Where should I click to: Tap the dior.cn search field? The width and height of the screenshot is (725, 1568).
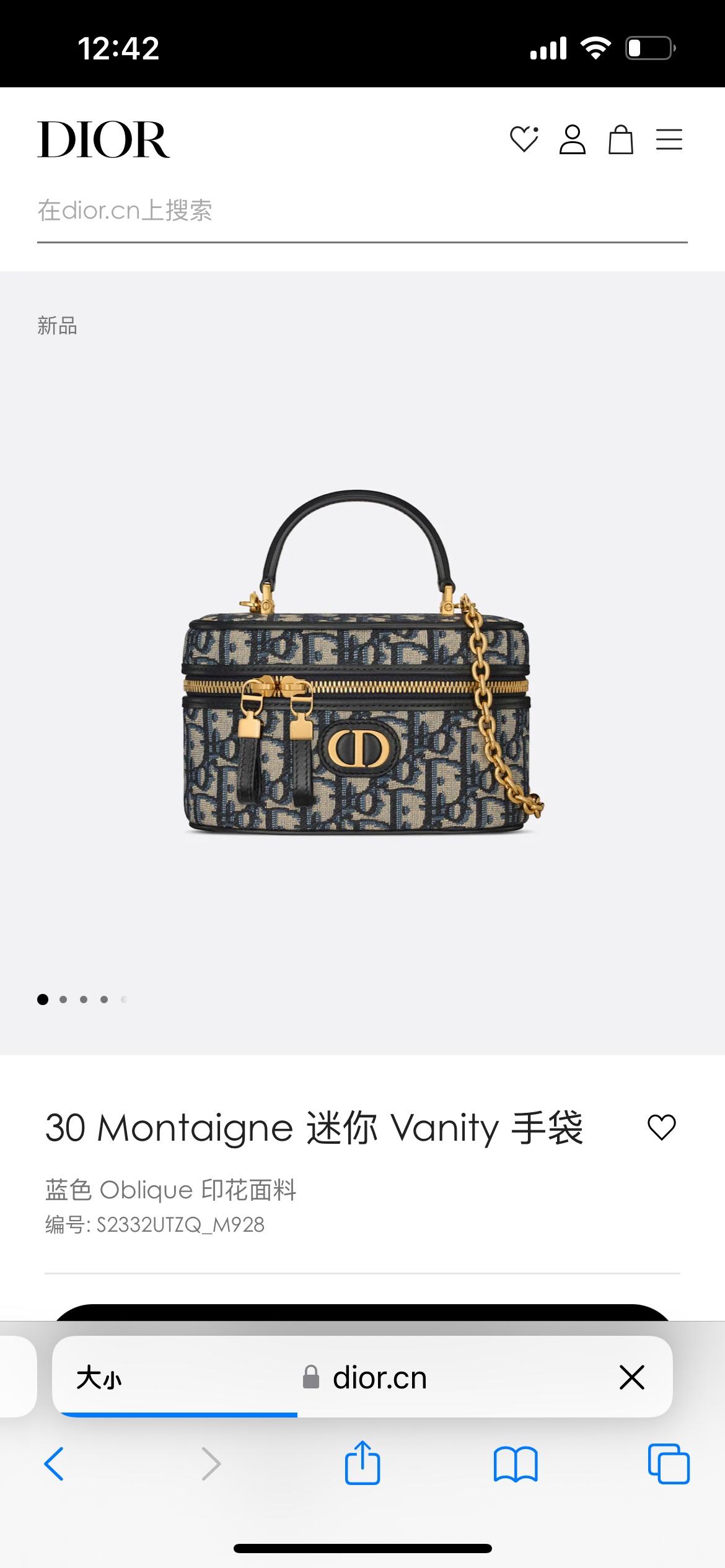click(362, 211)
